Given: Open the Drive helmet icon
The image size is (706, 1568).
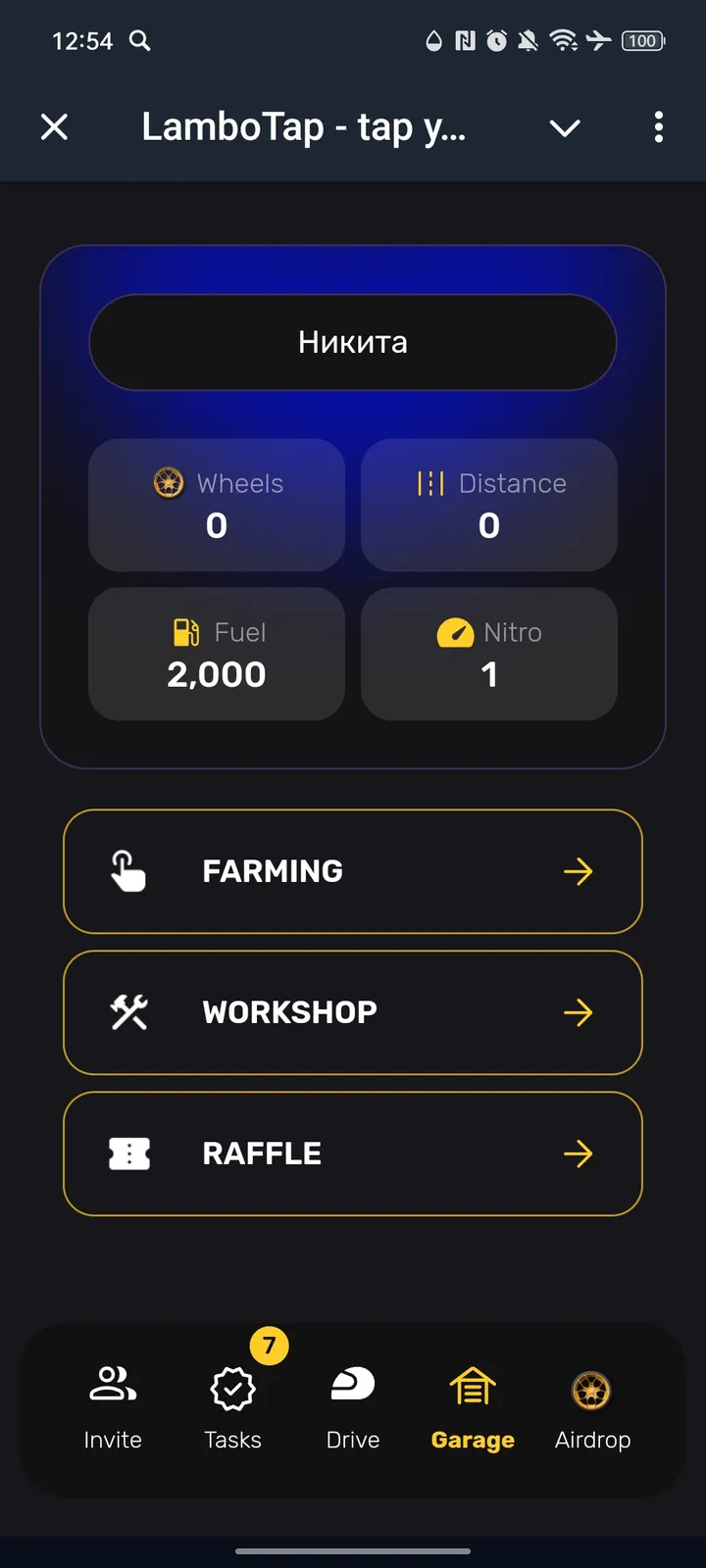Looking at the screenshot, I should click(352, 1384).
